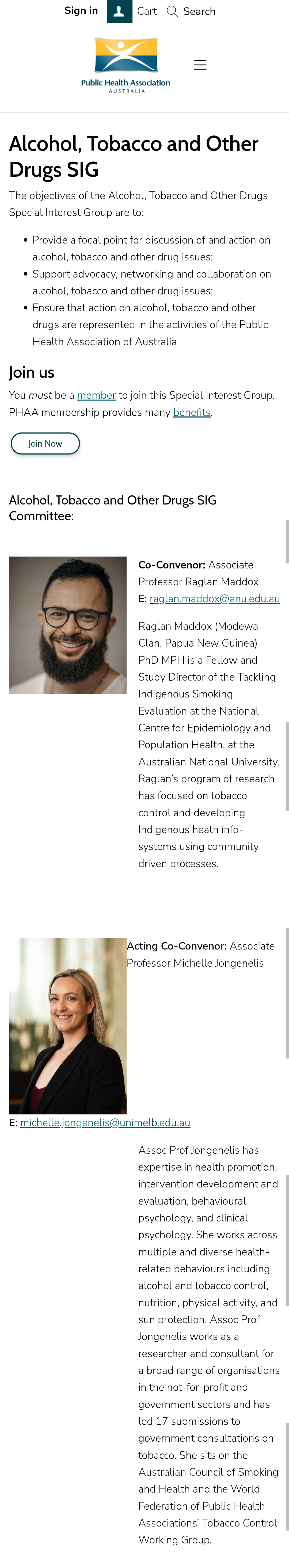The width and height of the screenshot is (289, 1568).
Task: Follow the underlined member link
Action: [96, 396]
